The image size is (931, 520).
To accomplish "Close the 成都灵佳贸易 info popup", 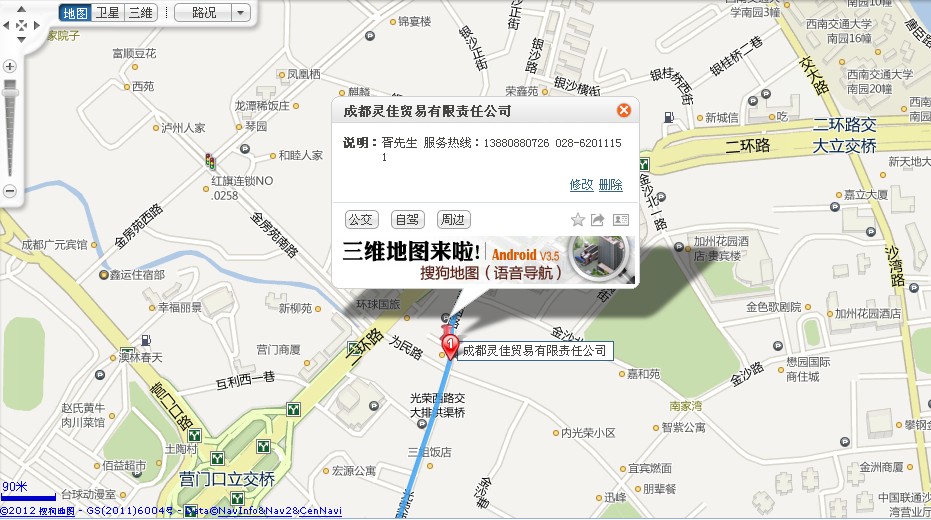I will pyautogui.click(x=623, y=111).
